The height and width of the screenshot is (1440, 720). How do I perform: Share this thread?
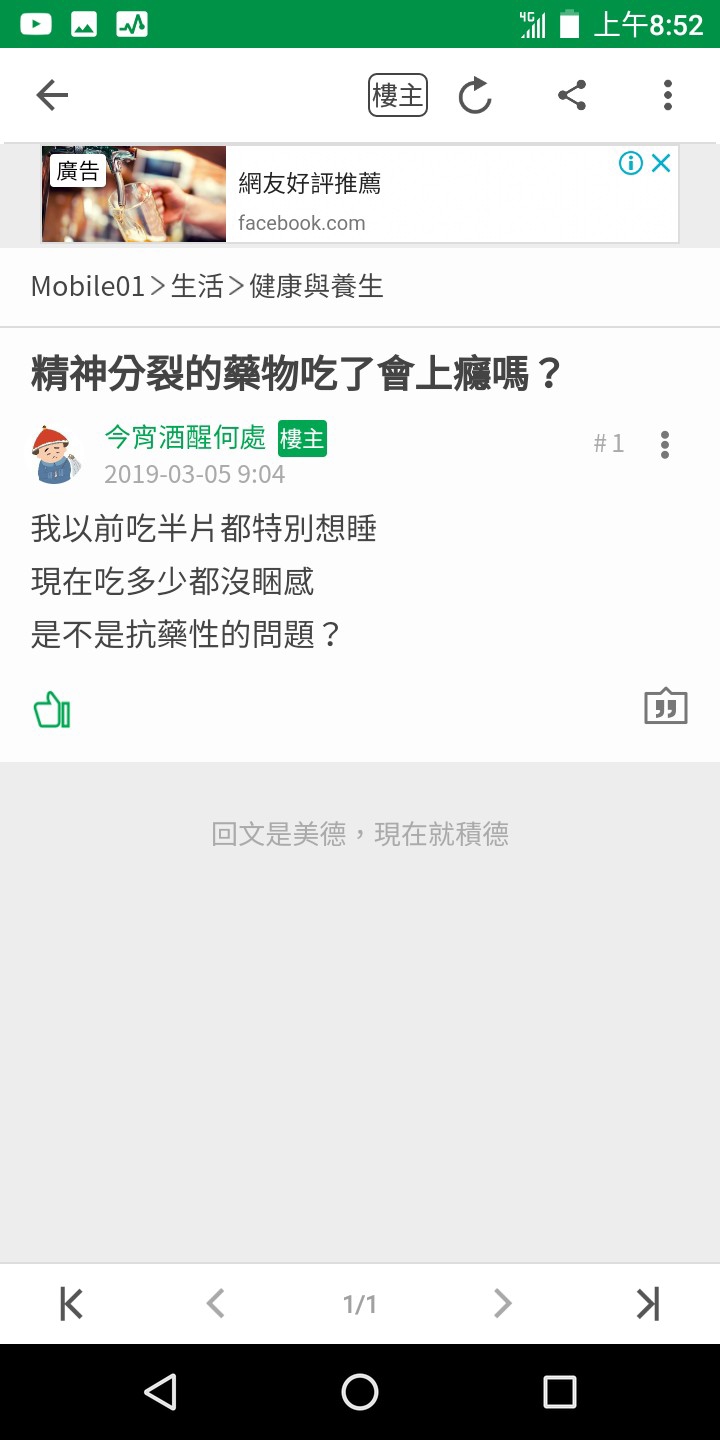pyautogui.click(x=572, y=96)
